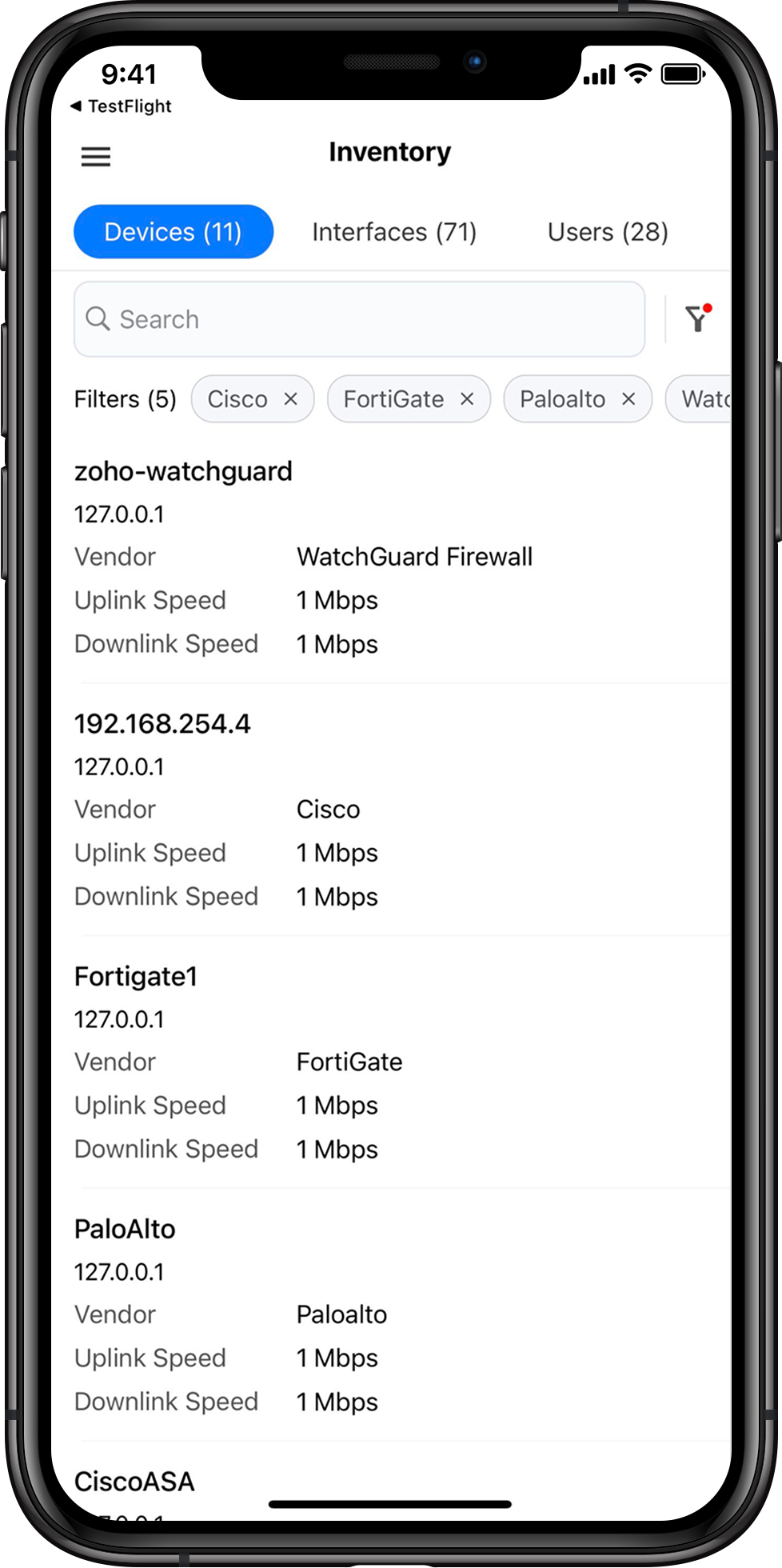Image resolution: width=782 pixels, height=1568 pixels.
Task: Switch to the Interfaces (71) tab
Action: pyautogui.click(x=394, y=232)
